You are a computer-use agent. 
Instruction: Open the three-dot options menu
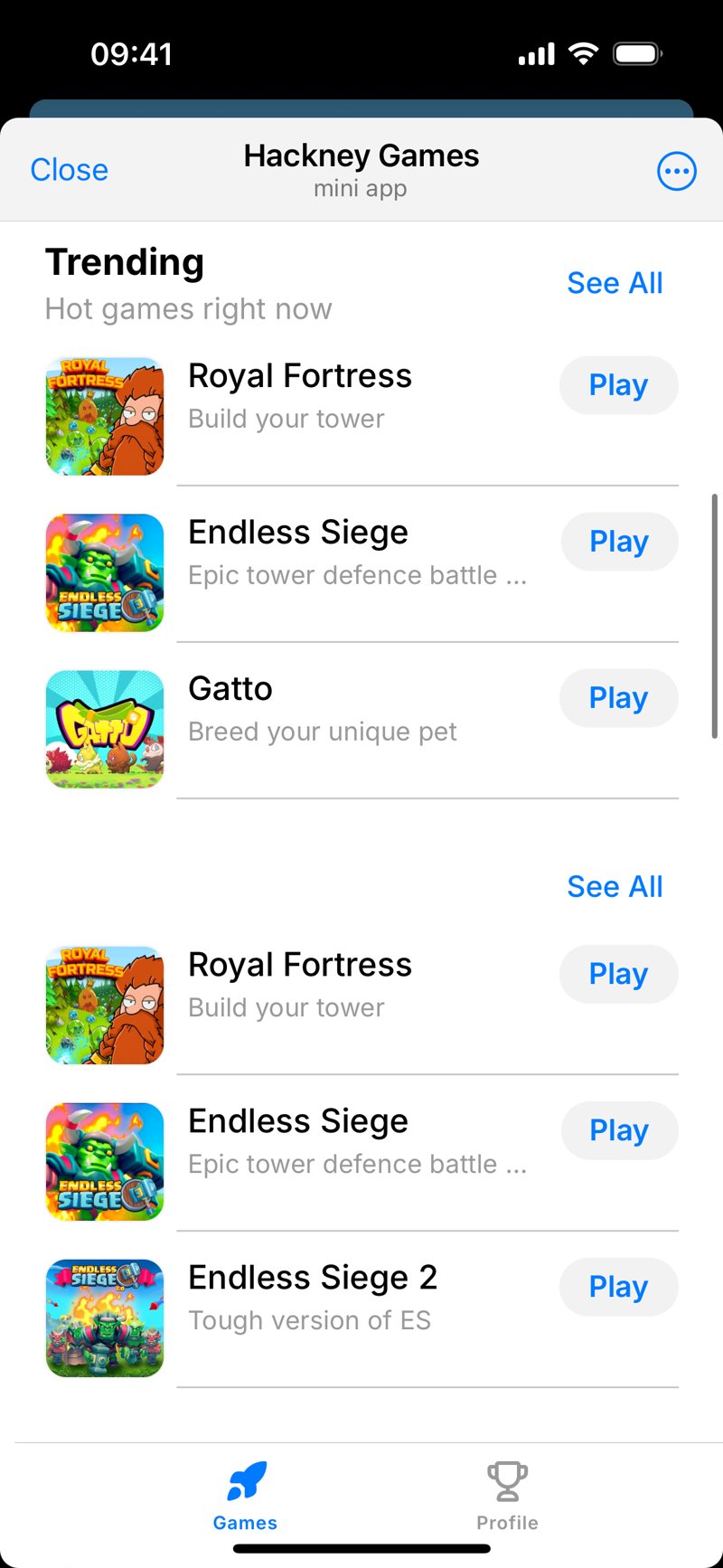click(x=676, y=170)
